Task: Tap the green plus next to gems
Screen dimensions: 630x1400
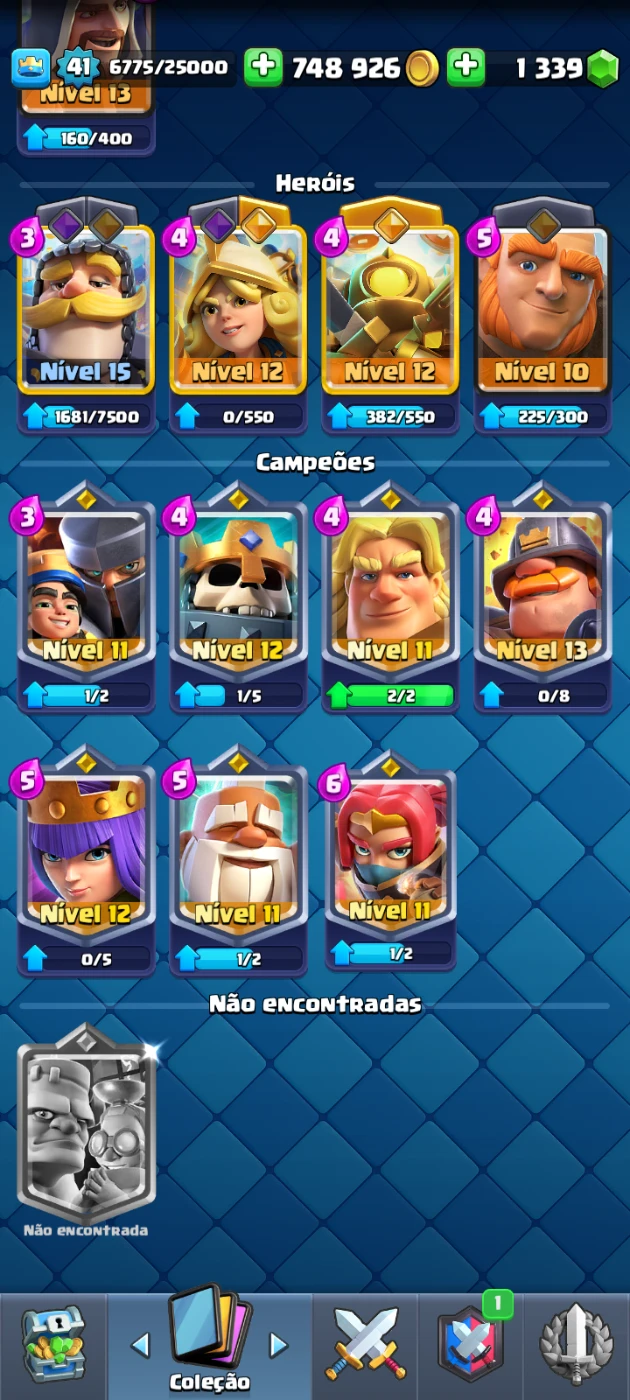Action: point(466,67)
